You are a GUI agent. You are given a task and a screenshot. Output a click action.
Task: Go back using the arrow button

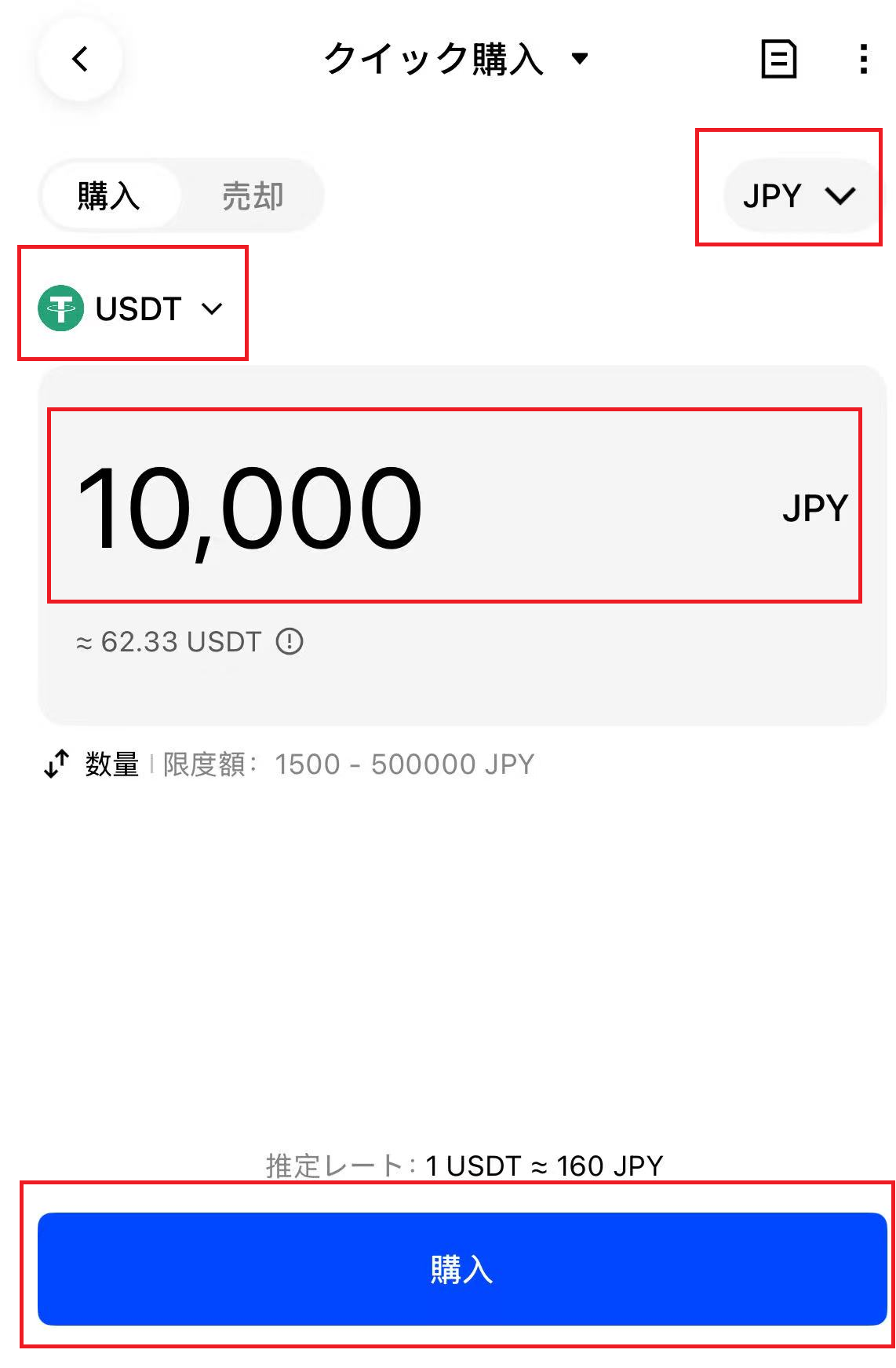pyautogui.click(x=80, y=59)
